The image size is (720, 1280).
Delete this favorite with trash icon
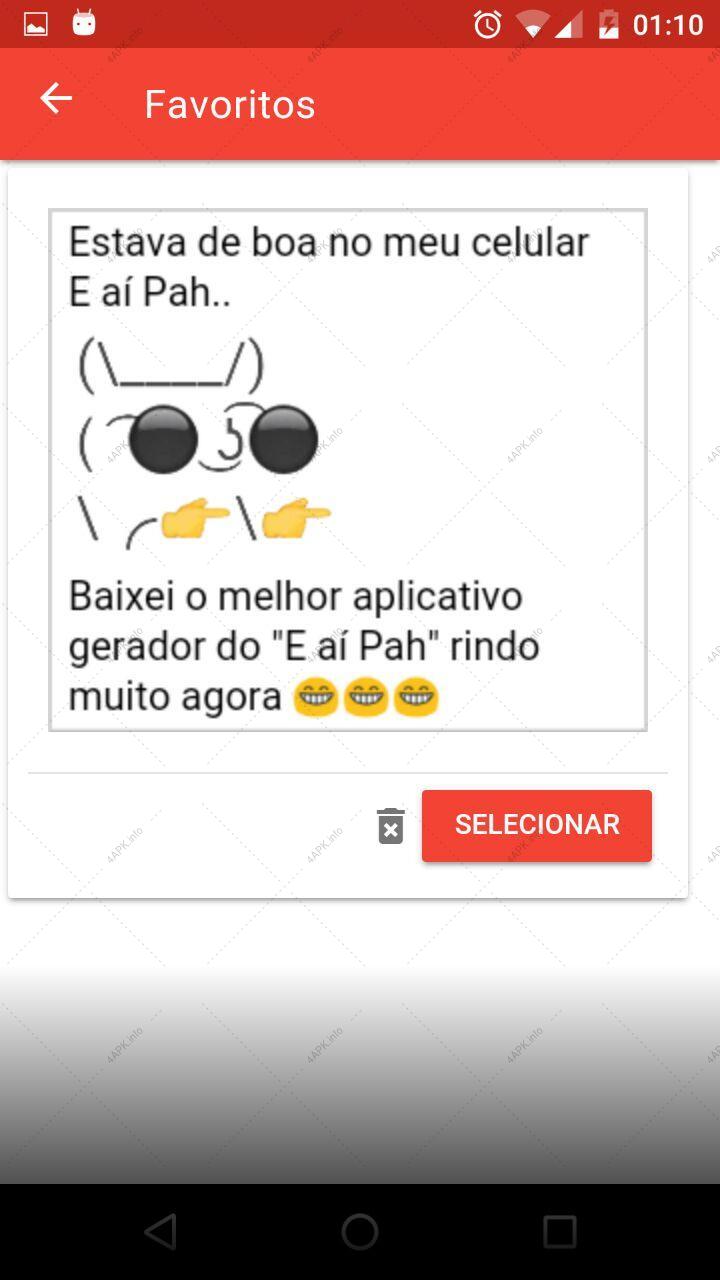(x=391, y=826)
